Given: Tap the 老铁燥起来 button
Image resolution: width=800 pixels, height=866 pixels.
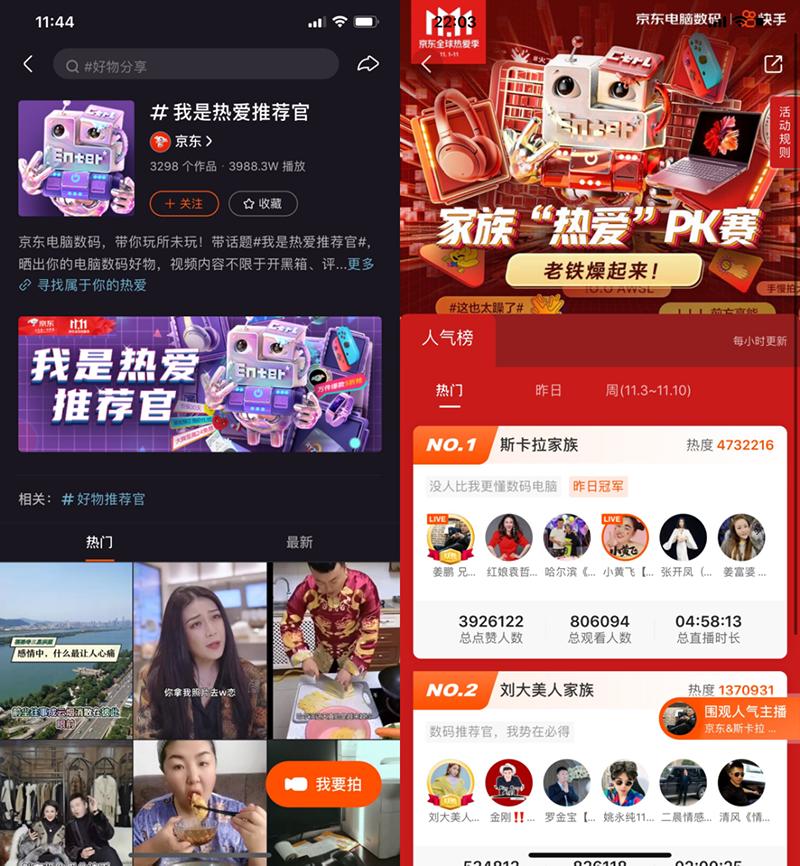Looking at the screenshot, I should click(x=601, y=271).
